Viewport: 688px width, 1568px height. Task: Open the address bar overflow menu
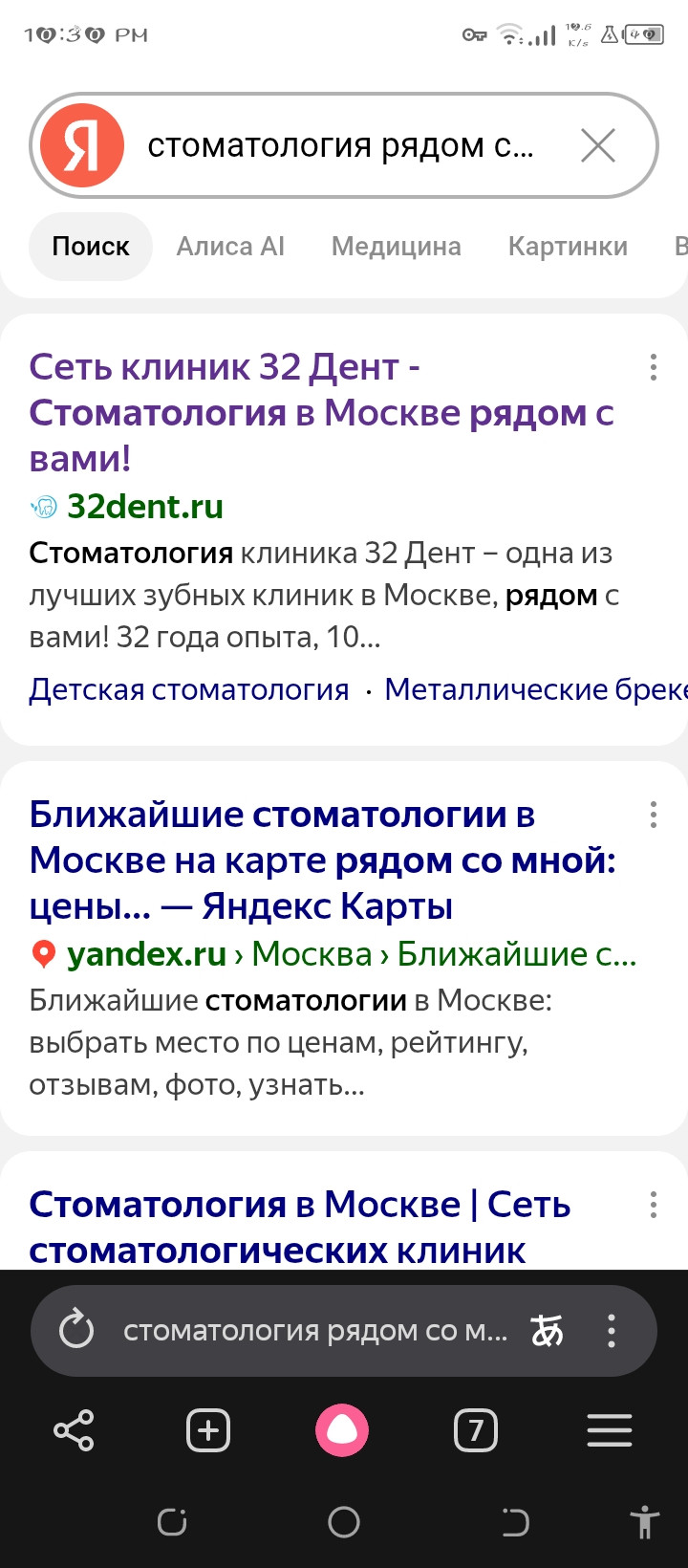(612, 1330)
